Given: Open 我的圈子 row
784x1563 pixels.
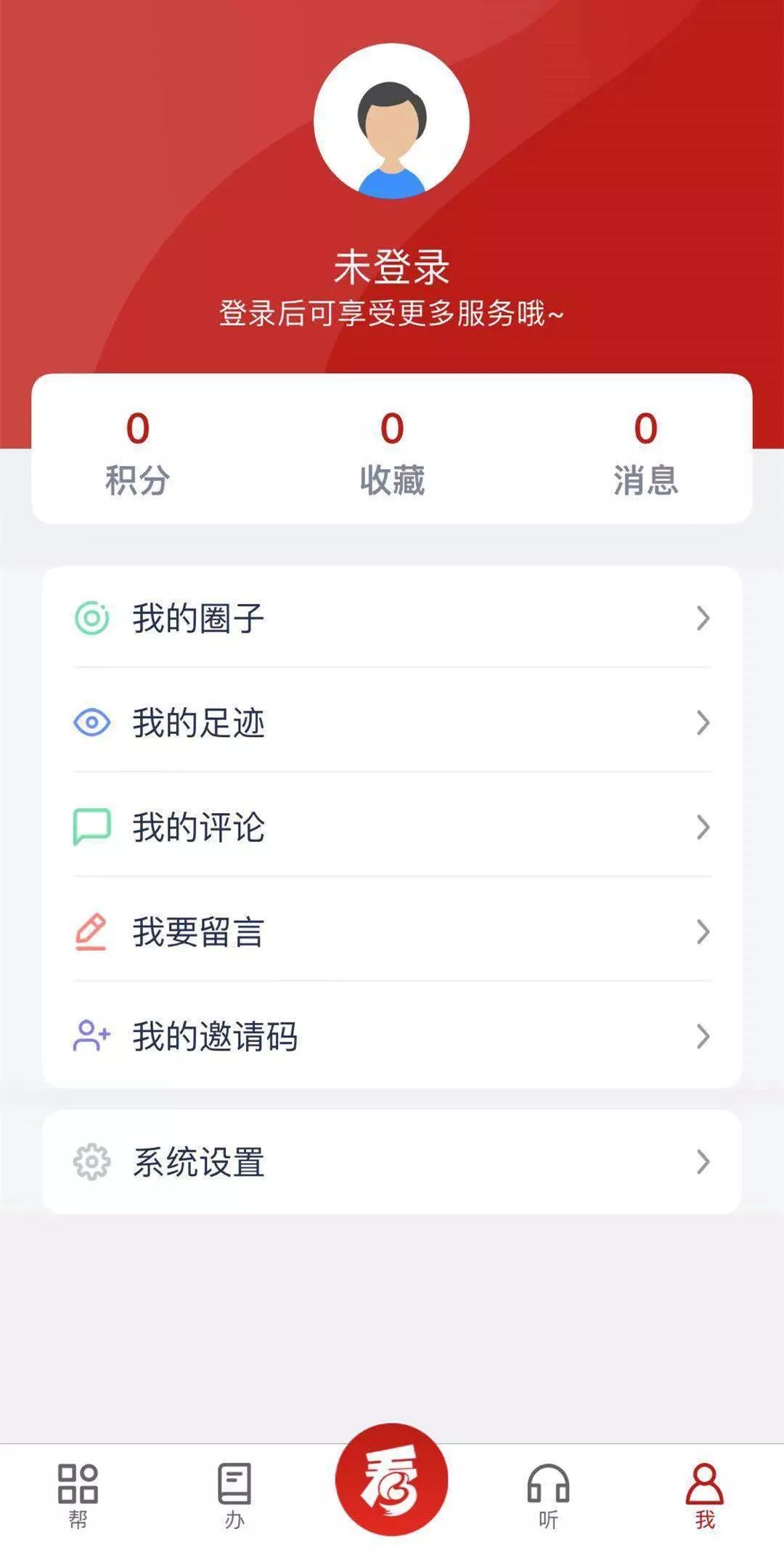Looking at the screenshot, I should click(x=392, y=619).
